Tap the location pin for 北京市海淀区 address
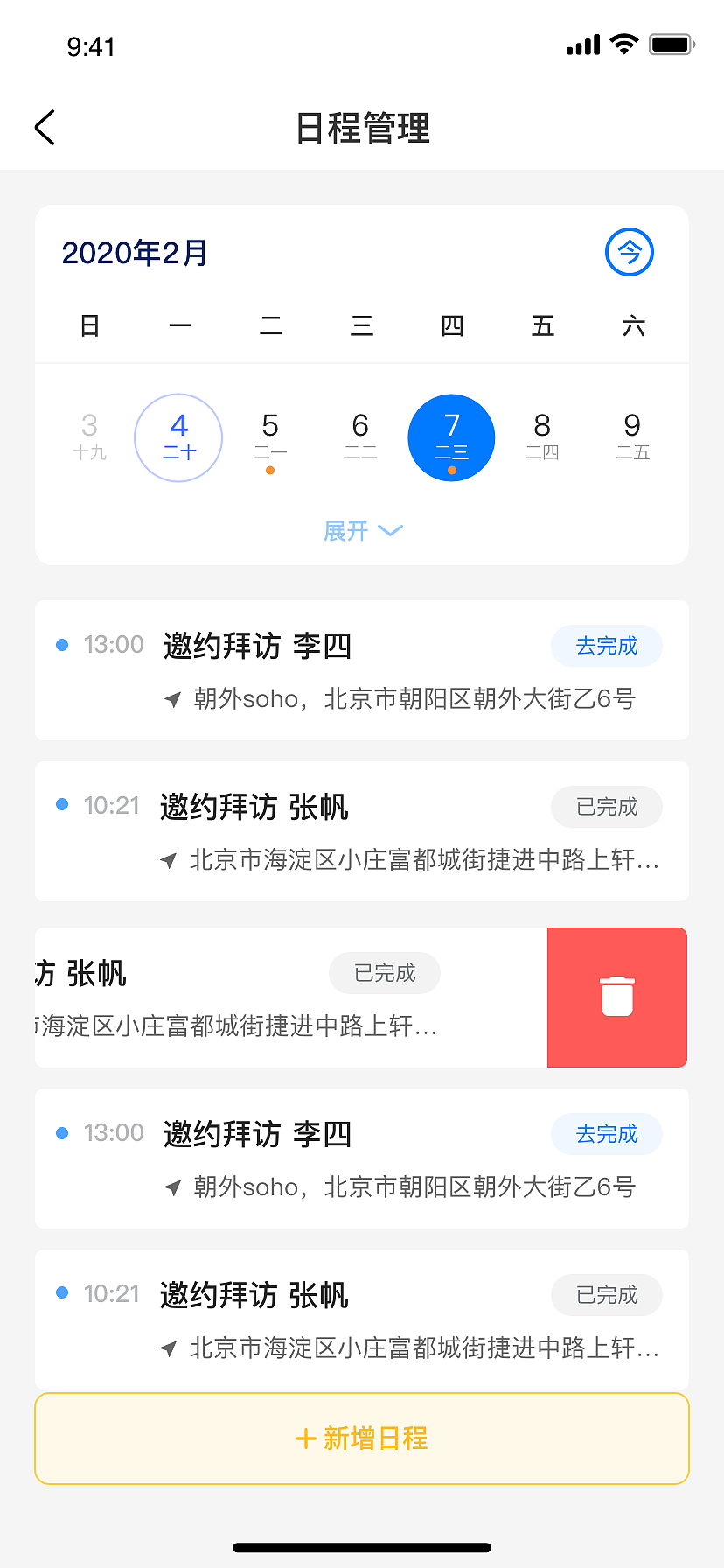The height and width of the screenshot is (1568, 724). [x=169, y=861]
